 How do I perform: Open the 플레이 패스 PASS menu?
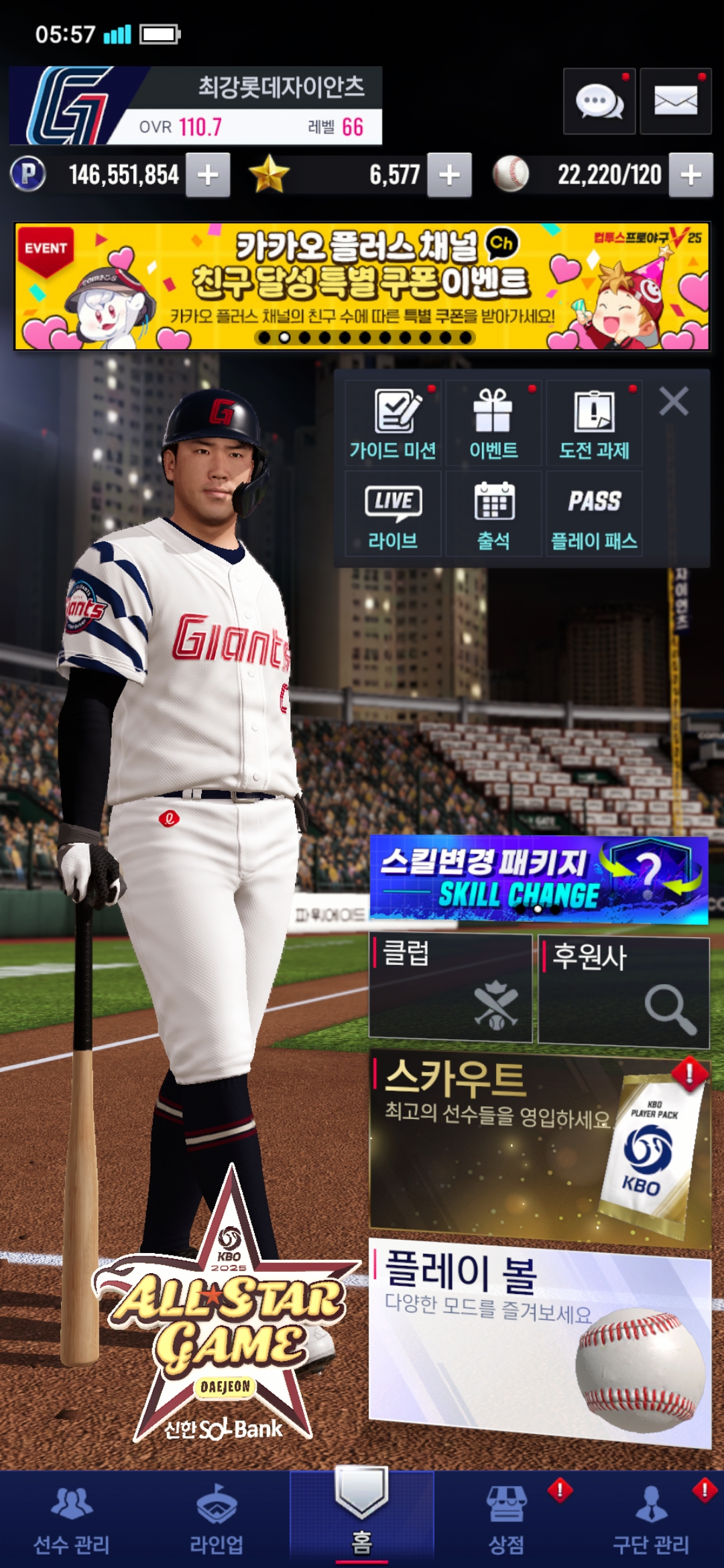point(594,515)
